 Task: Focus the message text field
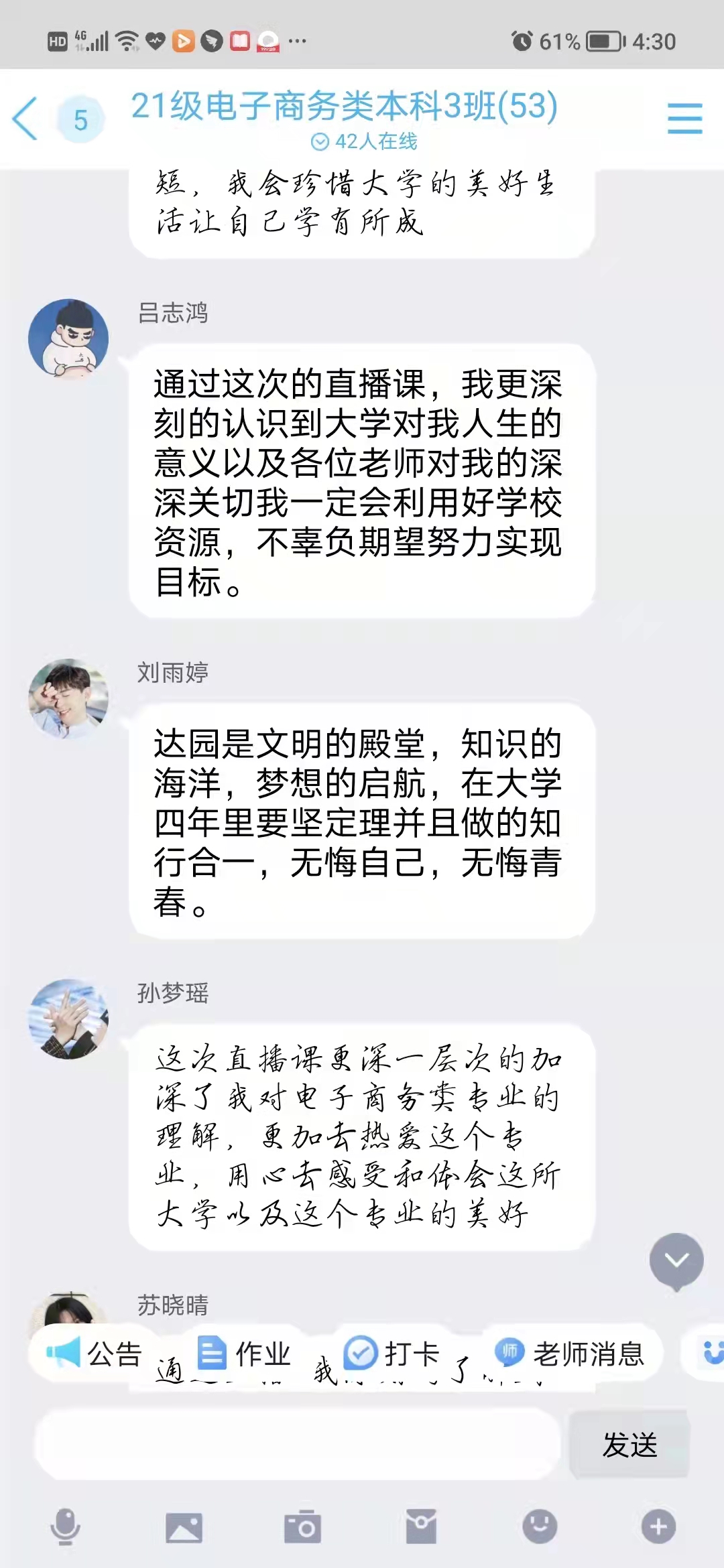click(296, 1444)
